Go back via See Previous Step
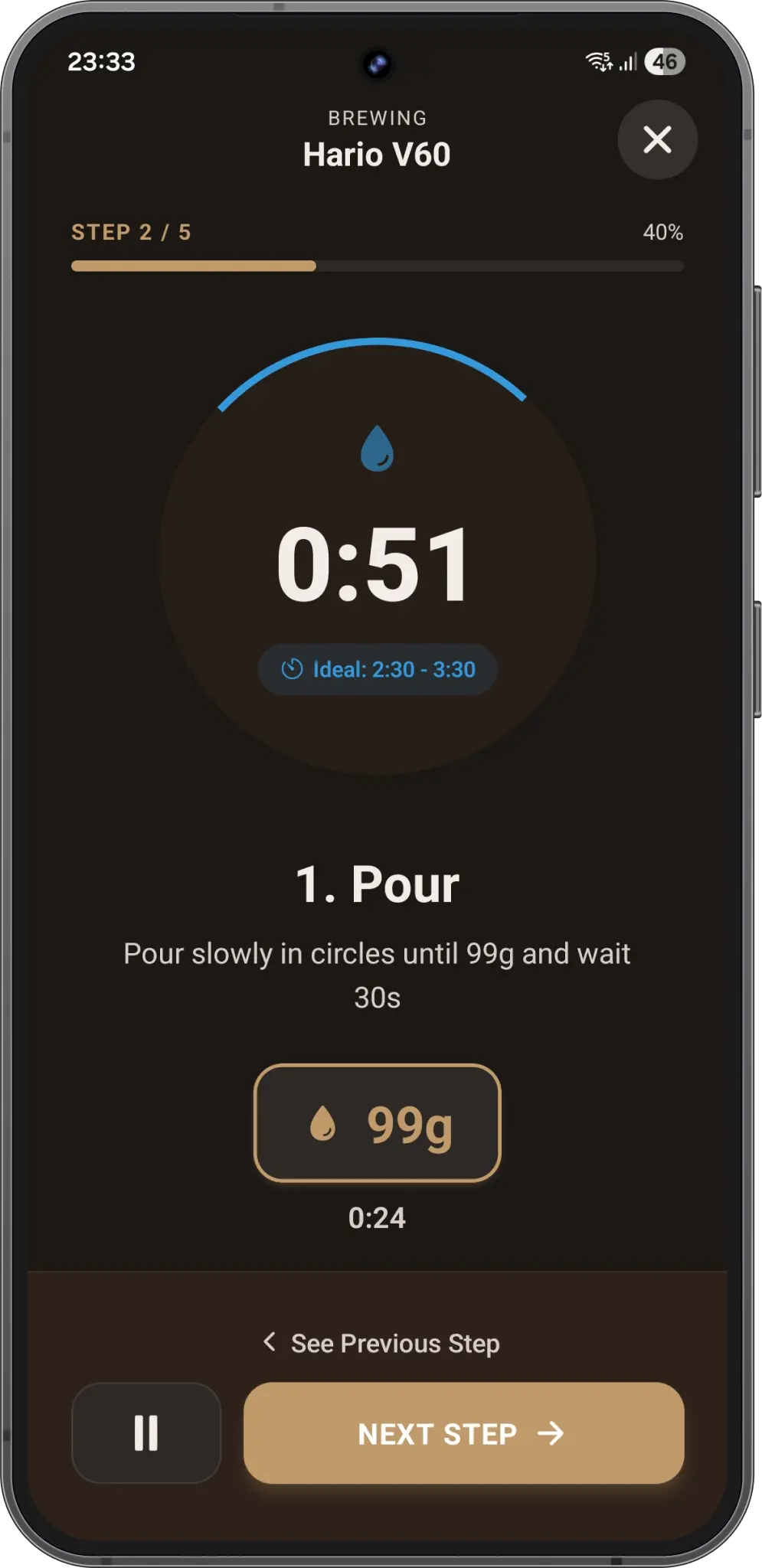 pyautogui.click(x=381, y=1343)
